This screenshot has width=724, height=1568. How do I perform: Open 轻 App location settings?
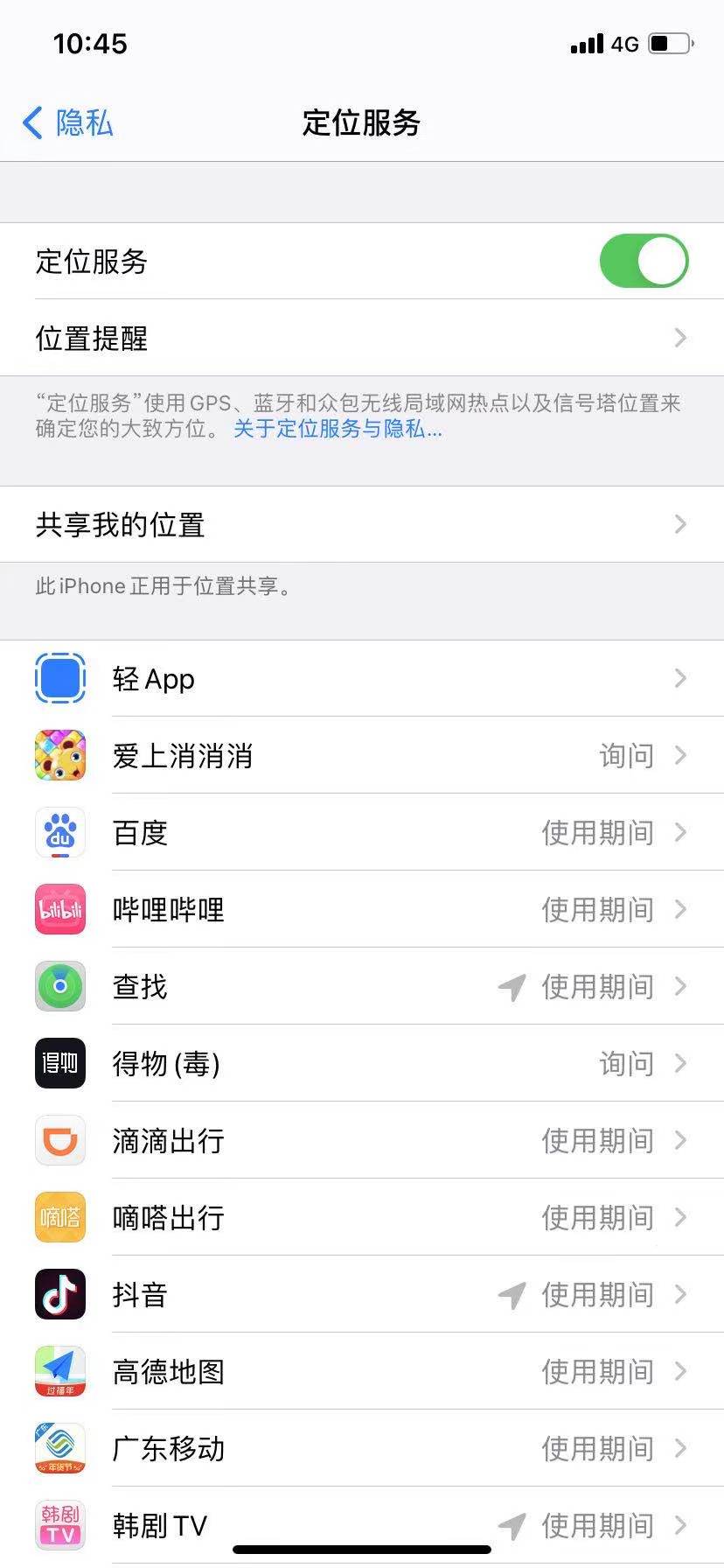click(x=362, y=679)
